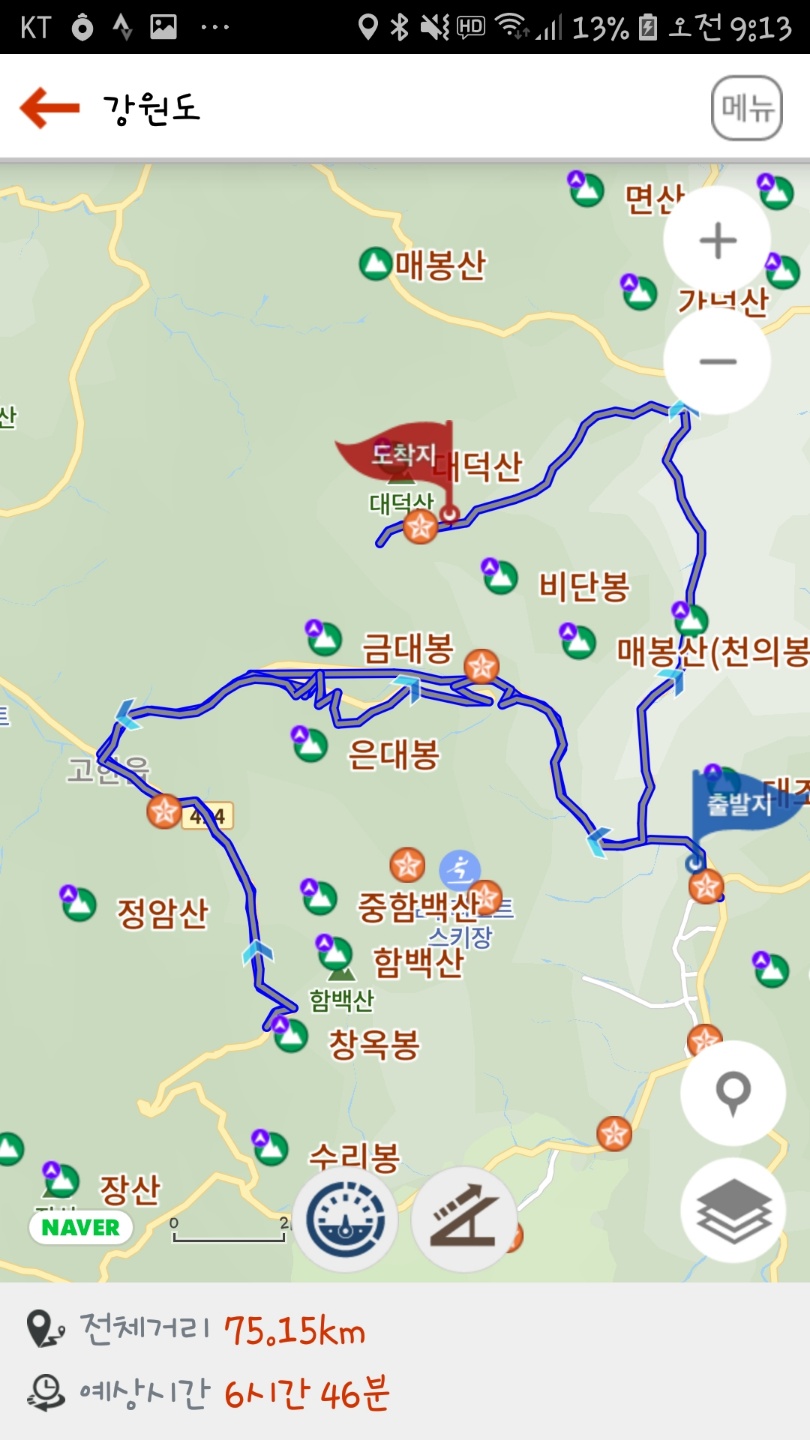Tap the 스키장 ski resort marker

pos(460,870)
